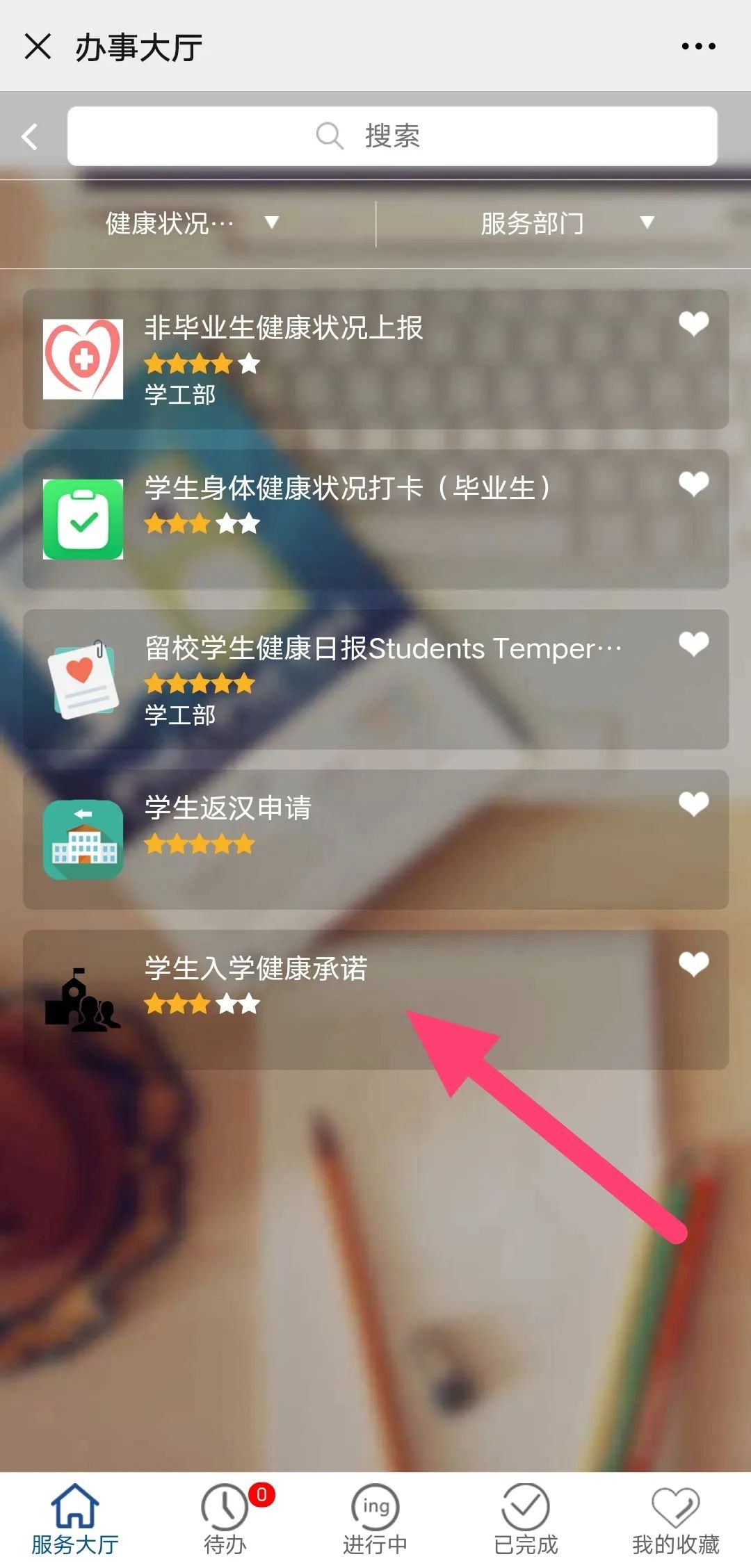Favorite 学生返汉申请 with the heart

693,804
